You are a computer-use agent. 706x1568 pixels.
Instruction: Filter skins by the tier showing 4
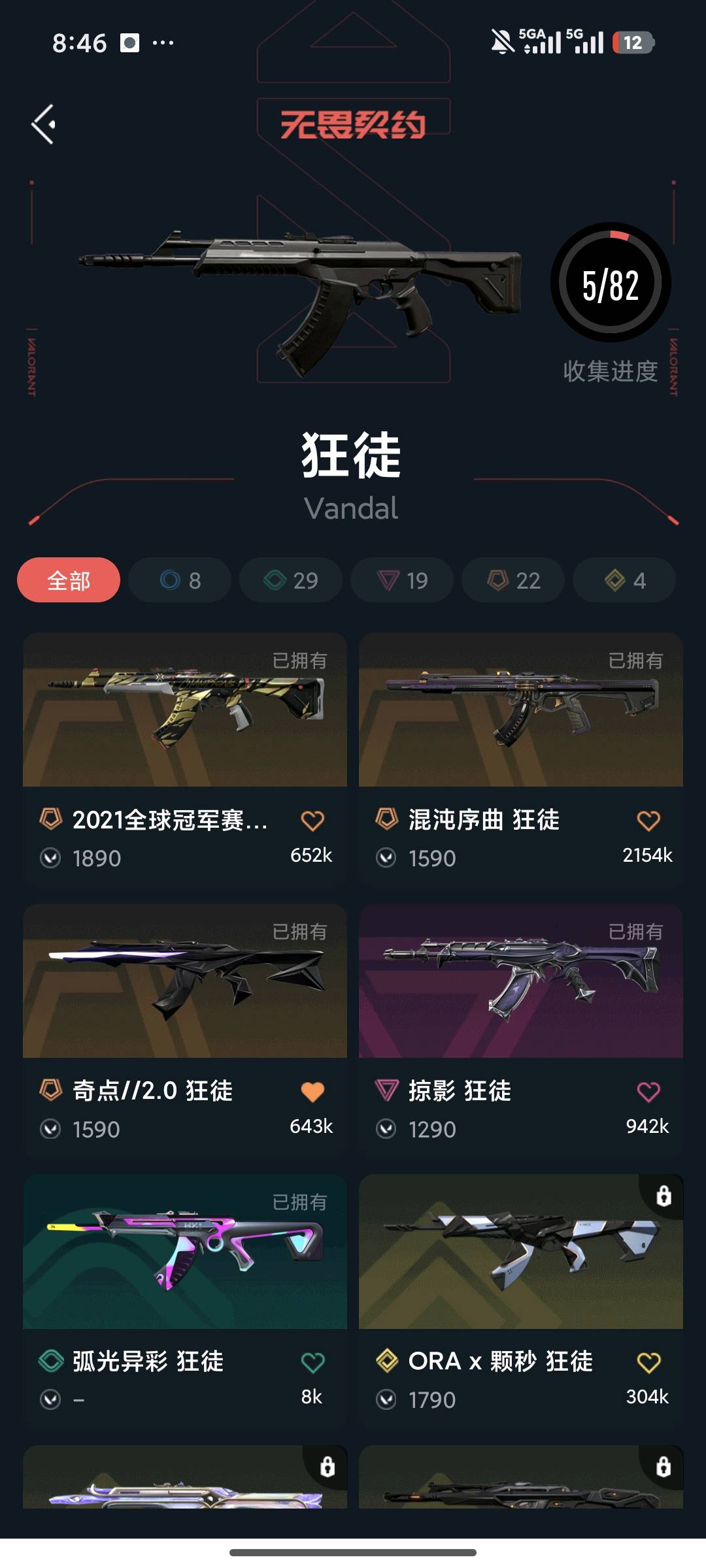pyautogui.click(x=624, y=580)
